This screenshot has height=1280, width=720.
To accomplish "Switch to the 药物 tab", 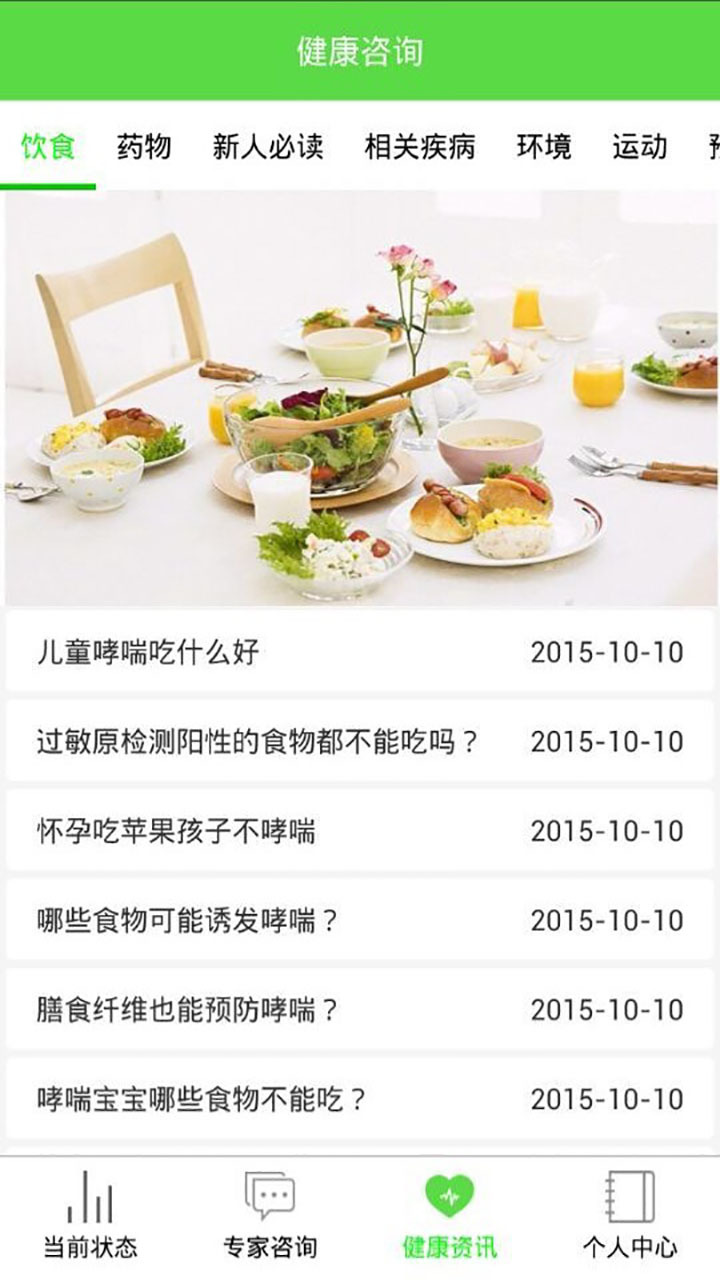I will pos(144,147).
